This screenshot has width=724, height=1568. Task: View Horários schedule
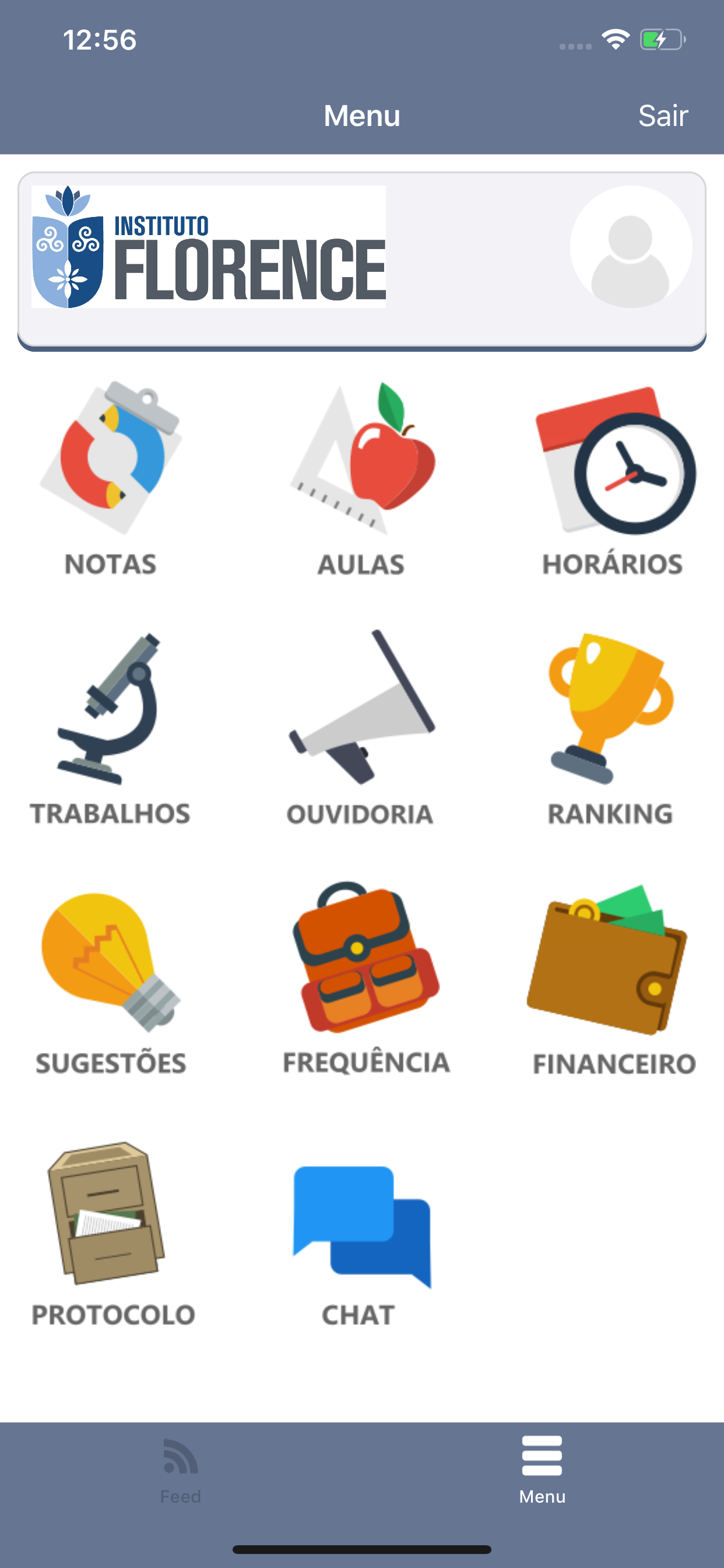613,478
